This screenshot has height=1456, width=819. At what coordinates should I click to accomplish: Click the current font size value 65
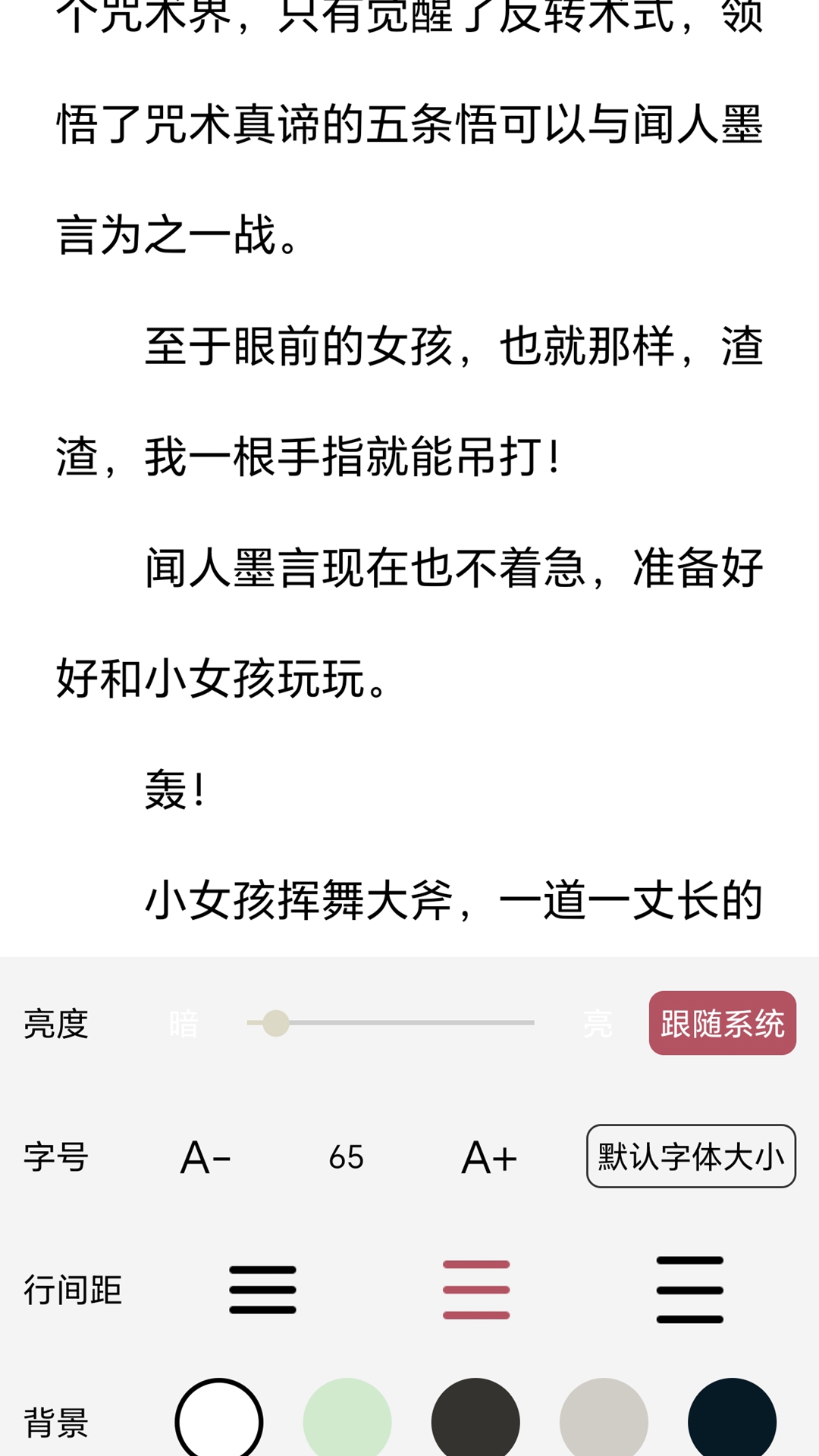pyautogui.click(x=349, y=1158)
